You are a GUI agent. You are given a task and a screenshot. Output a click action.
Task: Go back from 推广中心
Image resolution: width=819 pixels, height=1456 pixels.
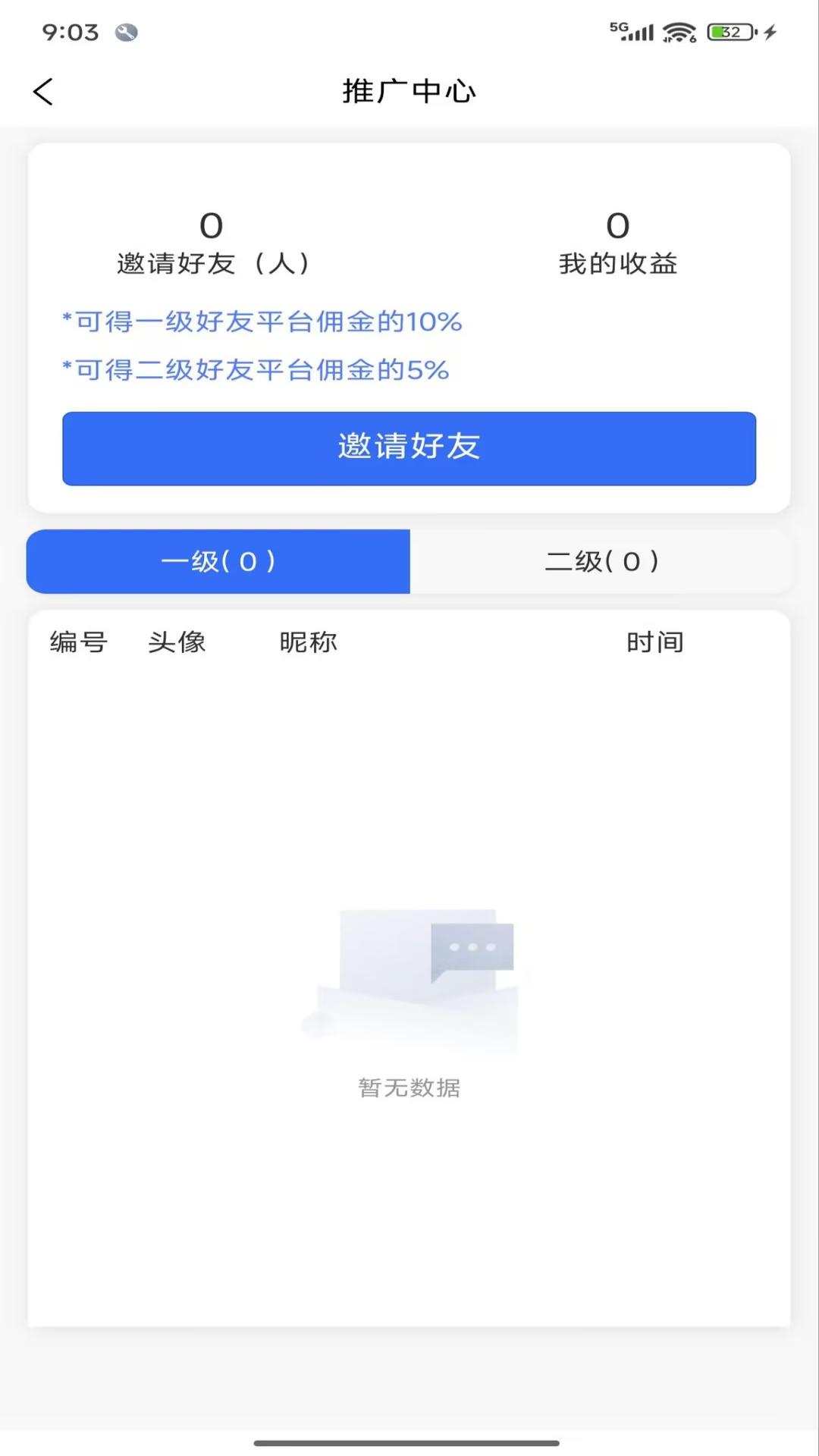(x=44, y=92)
